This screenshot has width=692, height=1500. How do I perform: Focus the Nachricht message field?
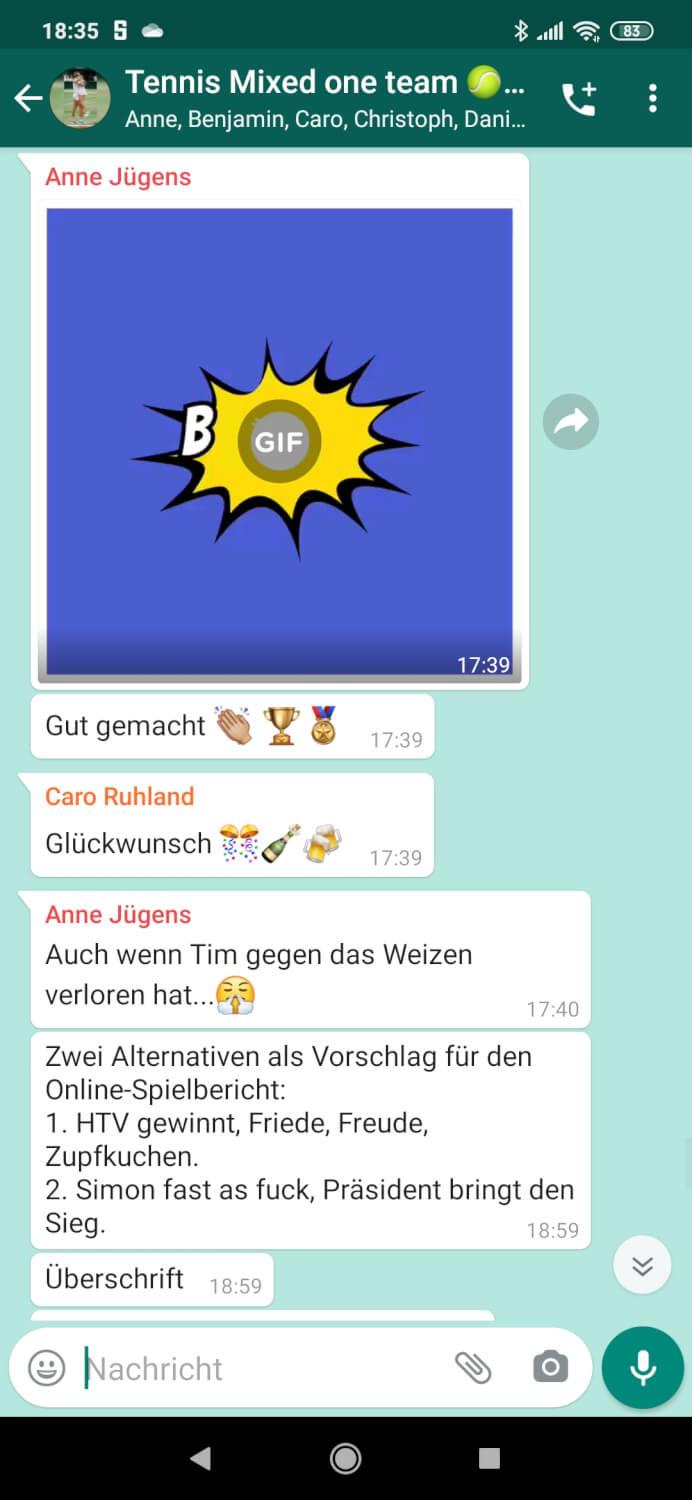(260, 1367)
